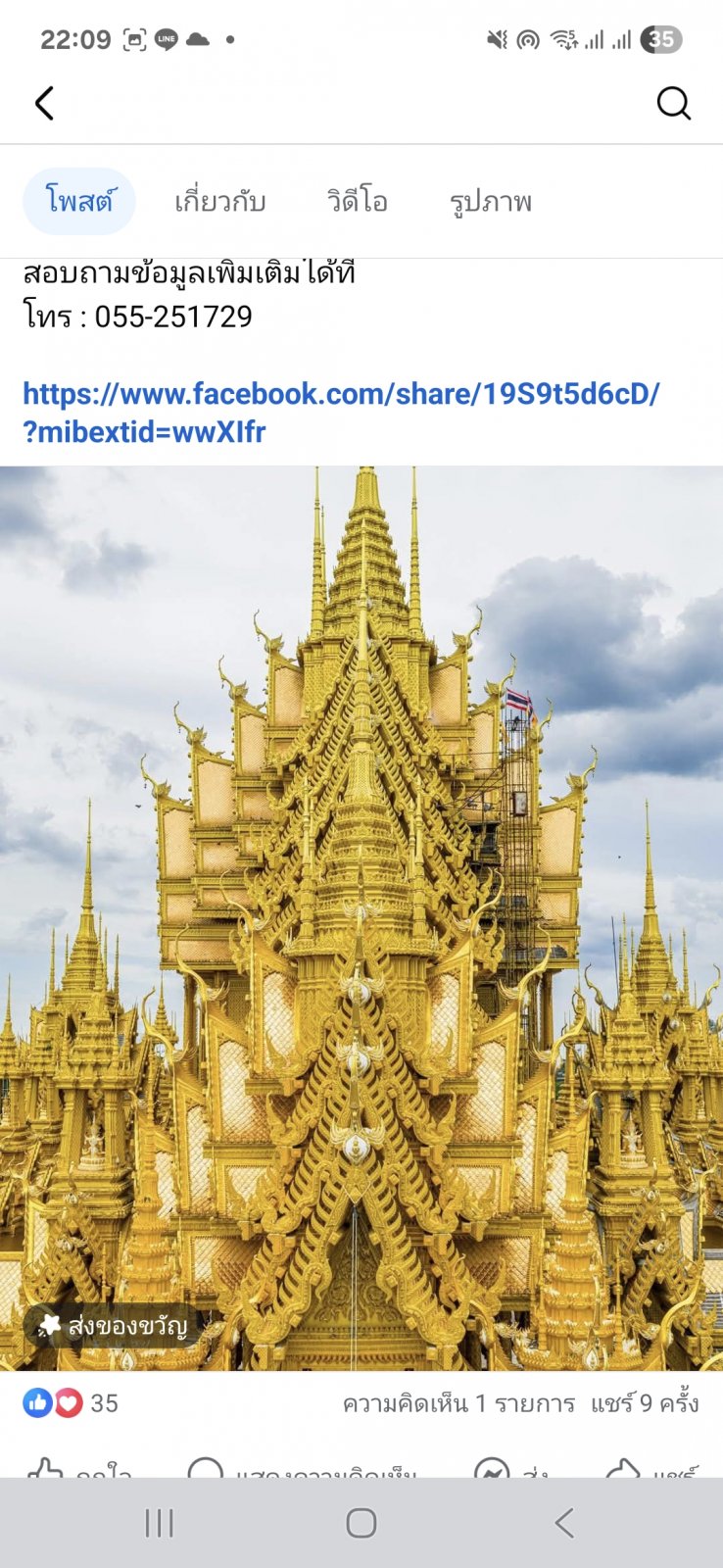Open the วิดีโอ tab
The image size is (723, 1568).
tap(358, 201)
